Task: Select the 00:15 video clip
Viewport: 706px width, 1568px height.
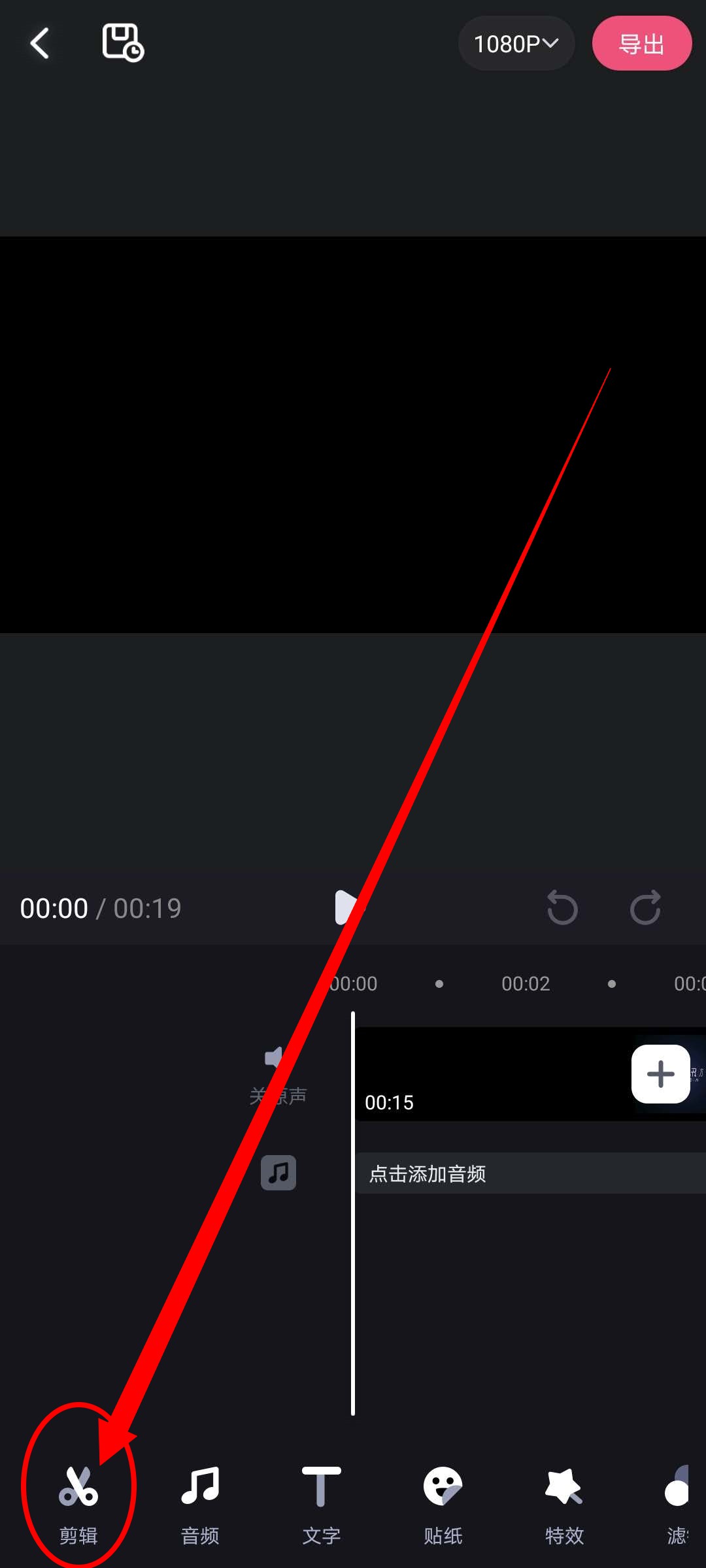Action: tap(490, 1075)
